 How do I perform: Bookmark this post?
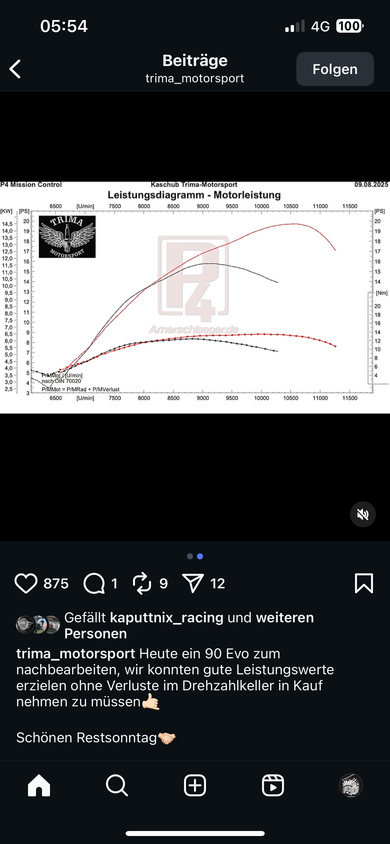coord(364,583)
